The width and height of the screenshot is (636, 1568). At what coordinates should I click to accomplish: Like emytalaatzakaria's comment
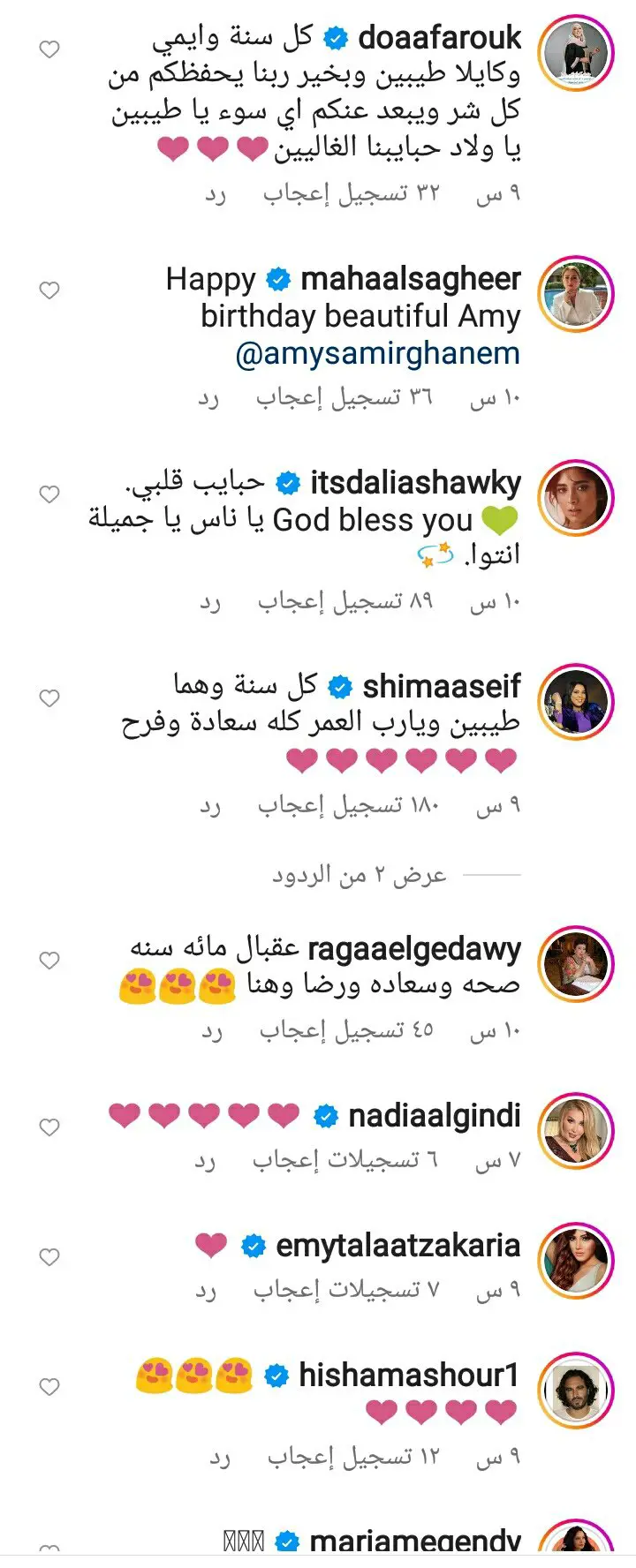coord(49,1257)
